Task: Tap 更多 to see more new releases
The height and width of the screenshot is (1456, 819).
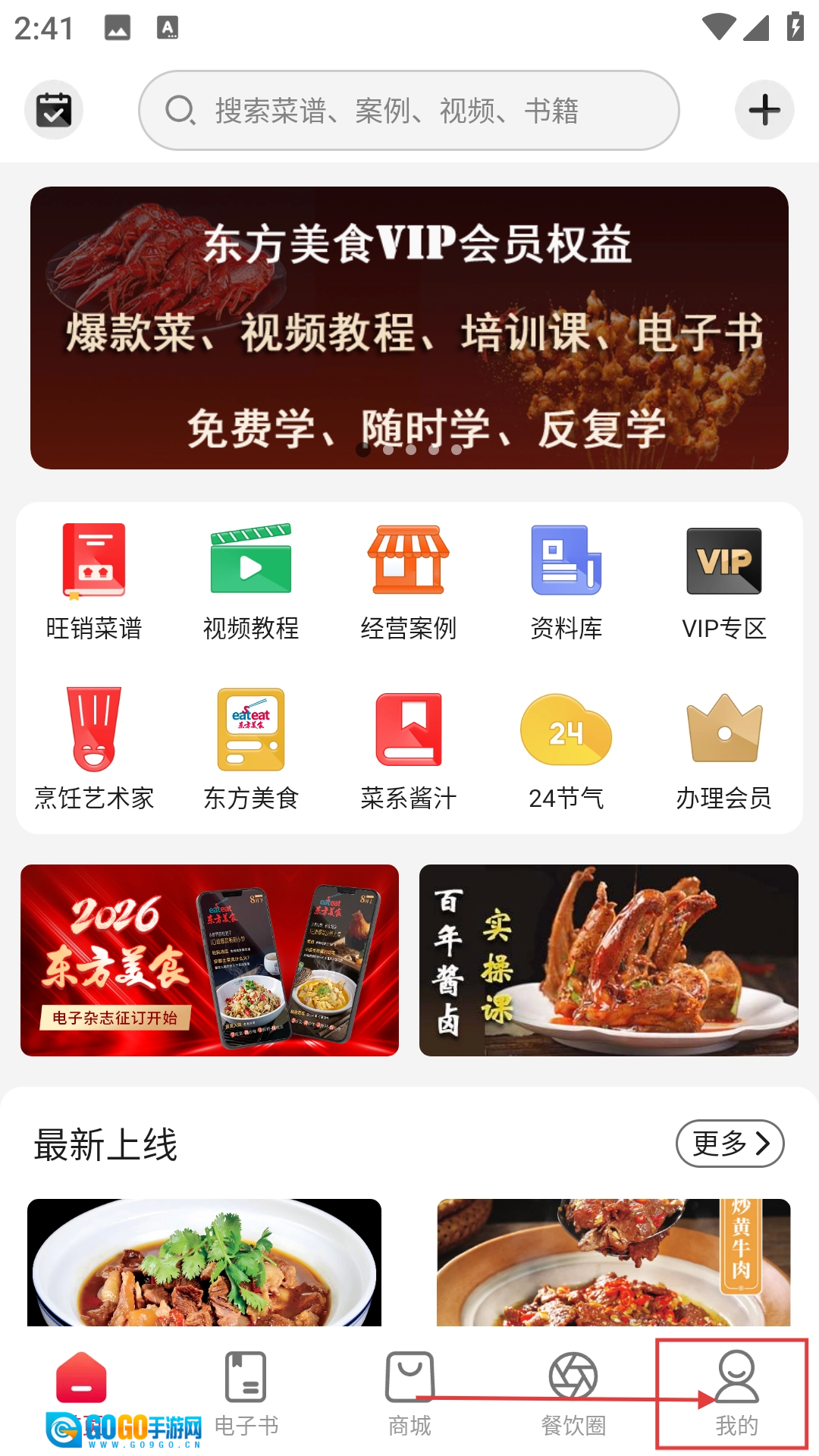Action: tap(730, 1144)
